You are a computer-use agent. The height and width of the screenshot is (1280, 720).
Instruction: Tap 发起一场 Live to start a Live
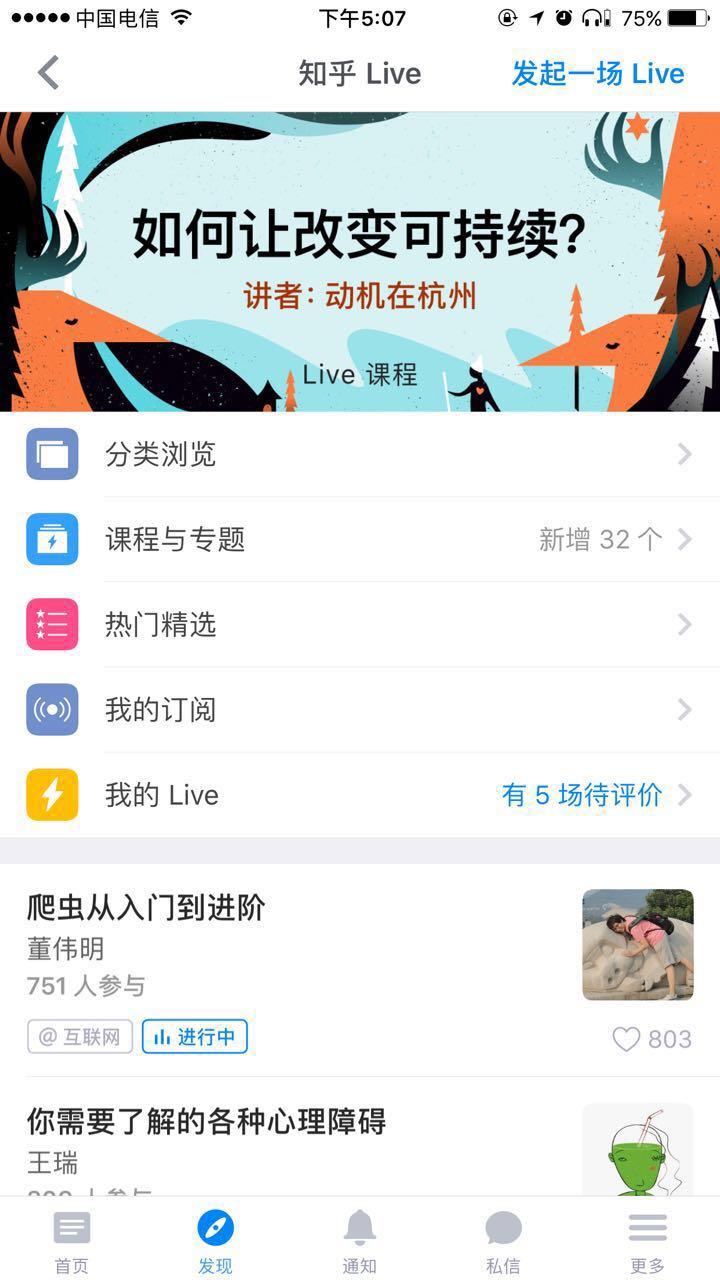pyautogui.click(x=598, y=73)
